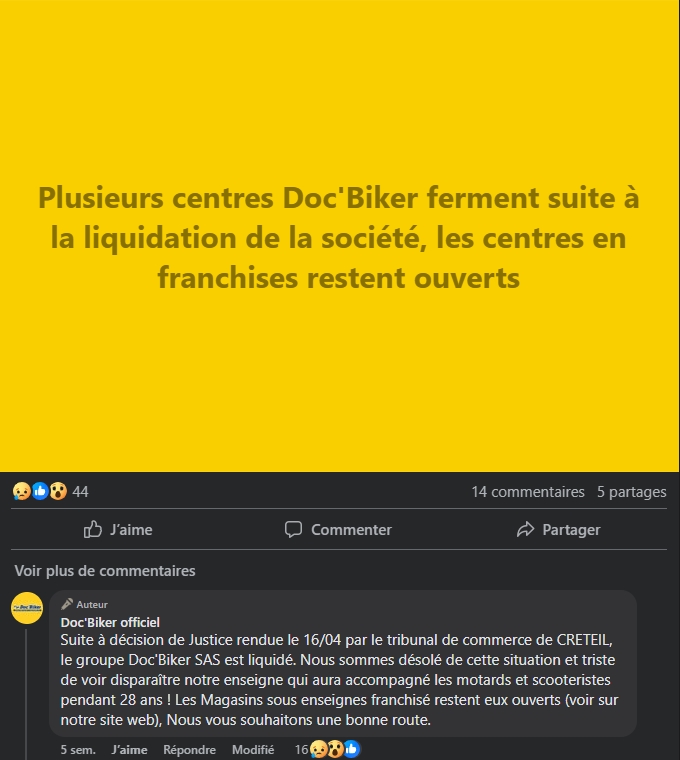Share the post via Partager
Viewport: 680px width, 760px height.
(x=558, y=530)
